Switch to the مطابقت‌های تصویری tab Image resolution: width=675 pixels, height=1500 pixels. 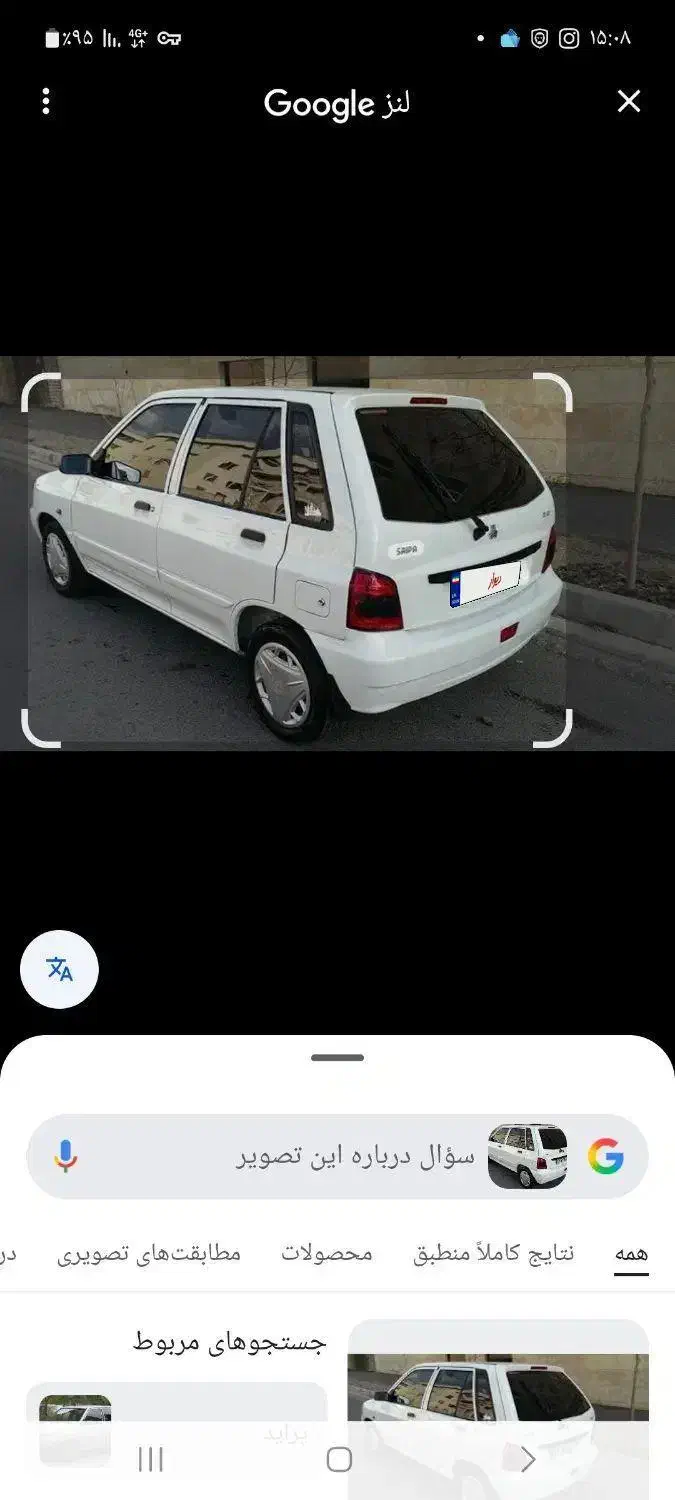[149, 1254]
